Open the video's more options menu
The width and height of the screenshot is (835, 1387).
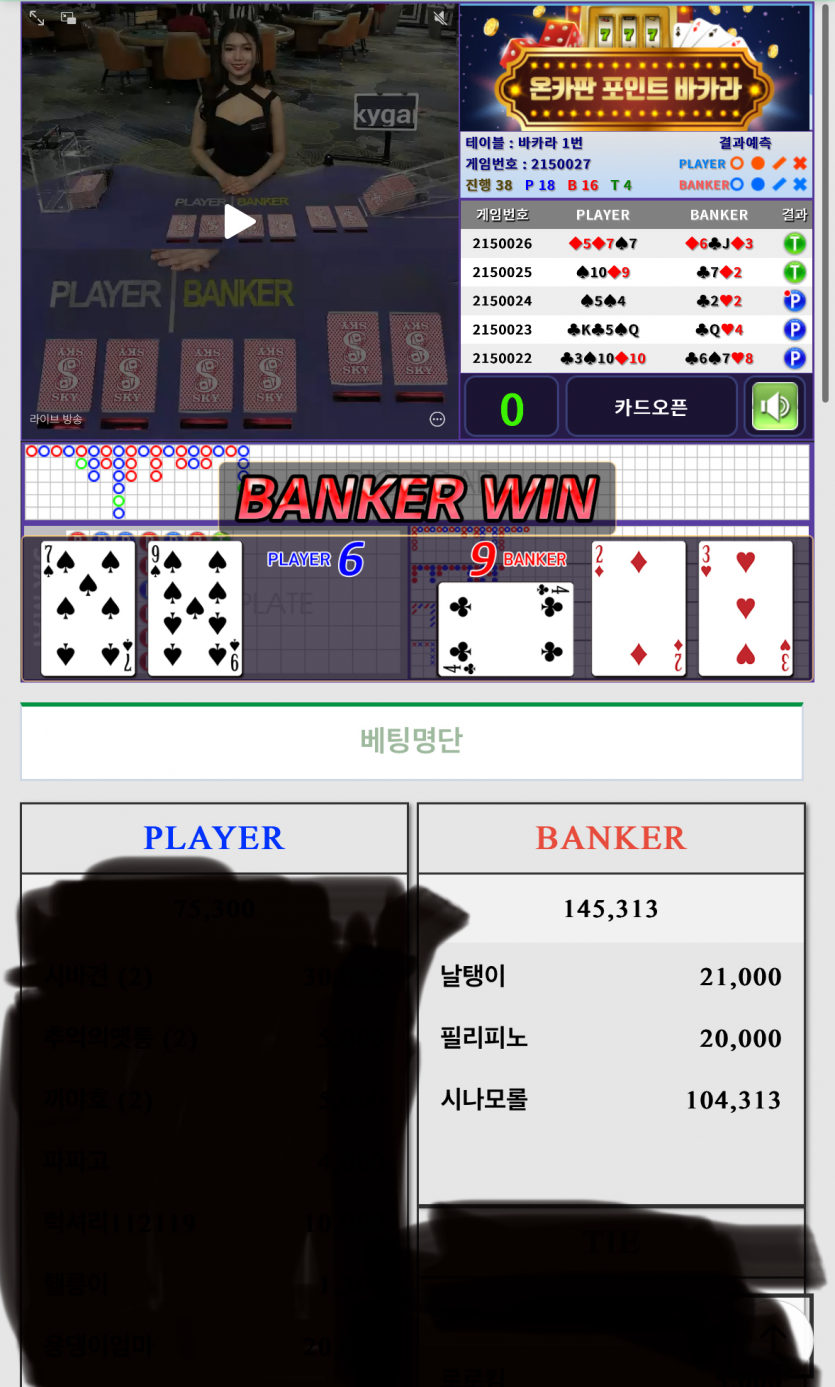[437, 419]
